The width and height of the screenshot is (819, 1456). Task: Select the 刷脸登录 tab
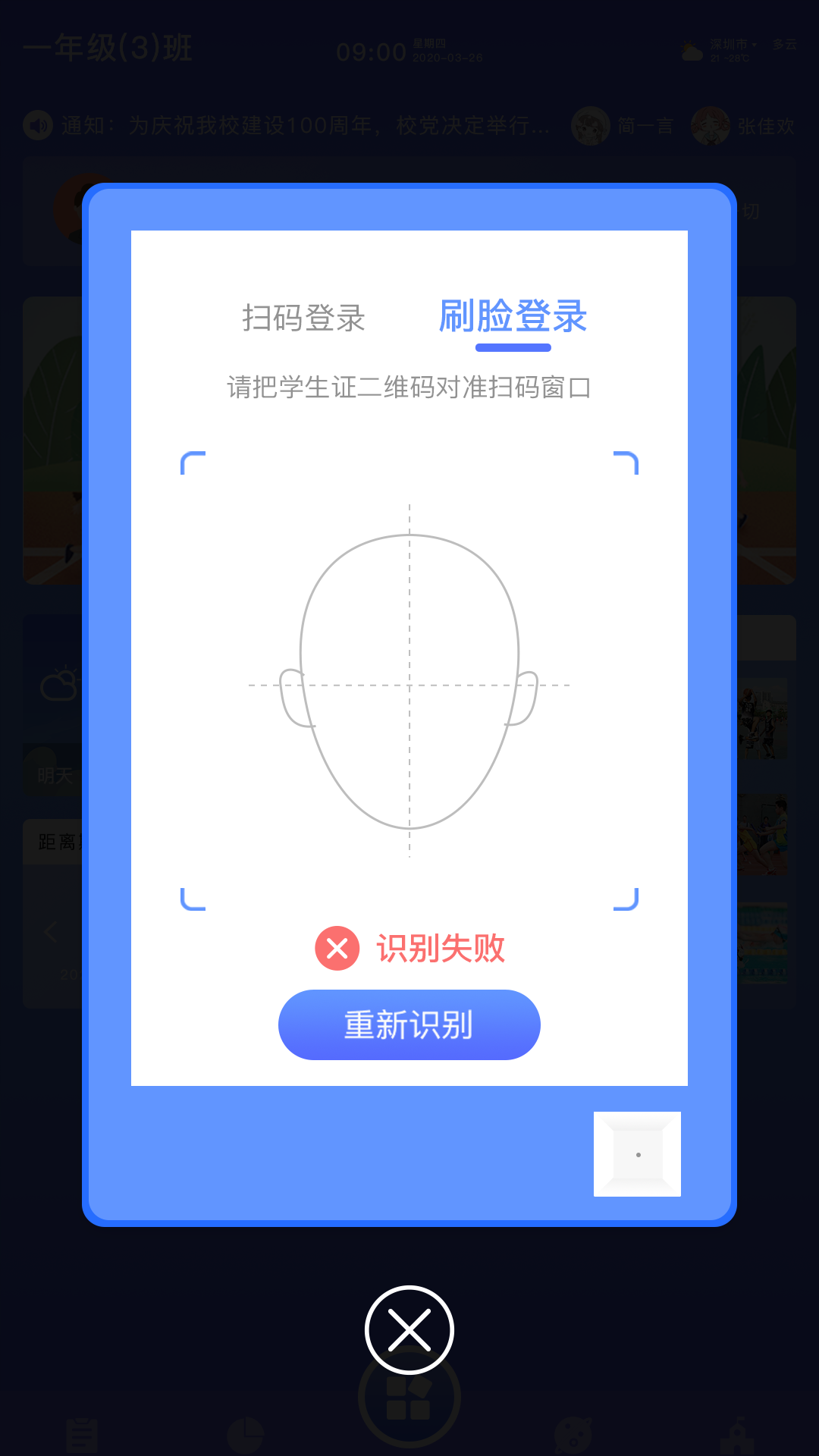pyautogui.click(x=513, y=316)
